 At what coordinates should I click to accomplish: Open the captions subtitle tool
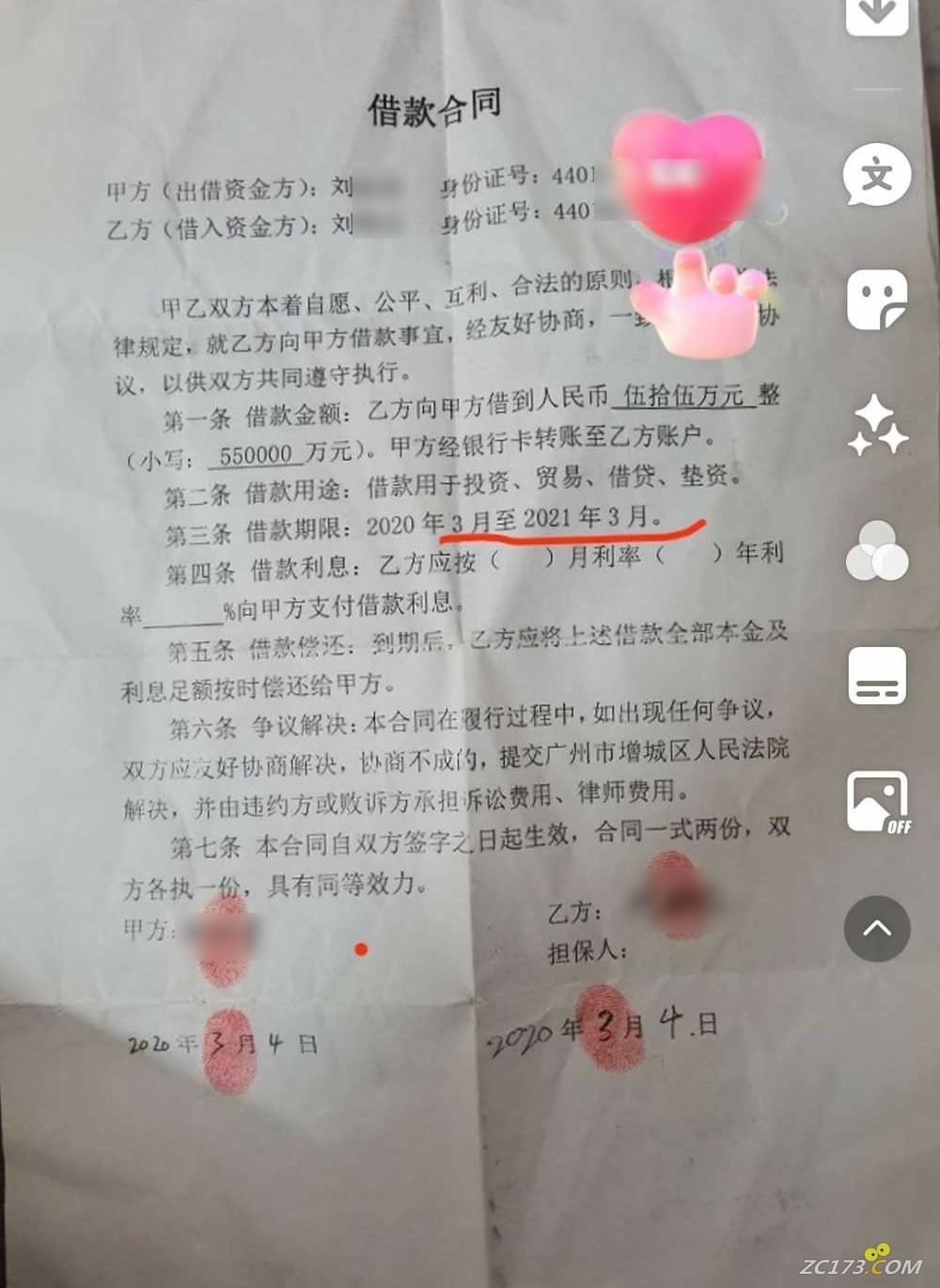tap(877, 676)
